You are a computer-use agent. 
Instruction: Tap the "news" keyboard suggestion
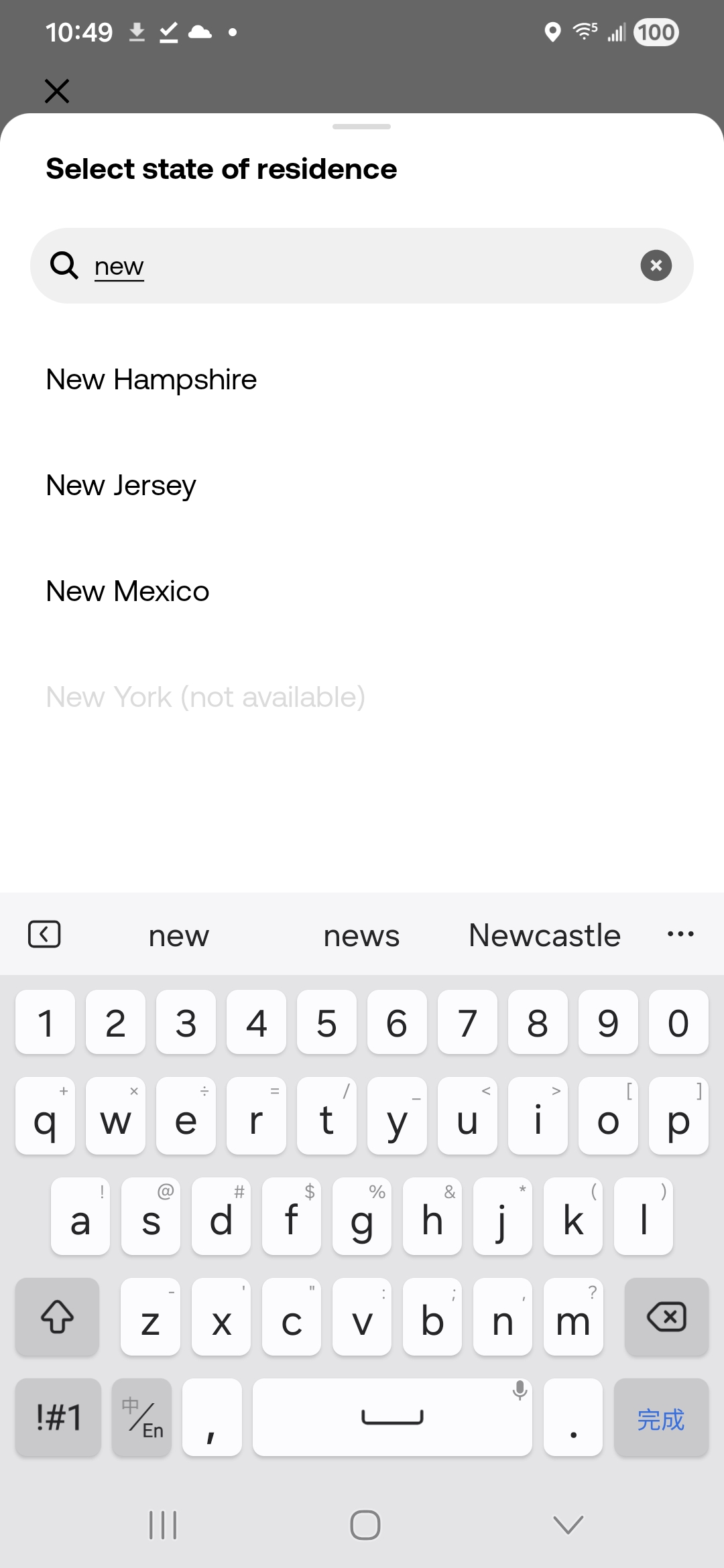(x=361, y=935)
